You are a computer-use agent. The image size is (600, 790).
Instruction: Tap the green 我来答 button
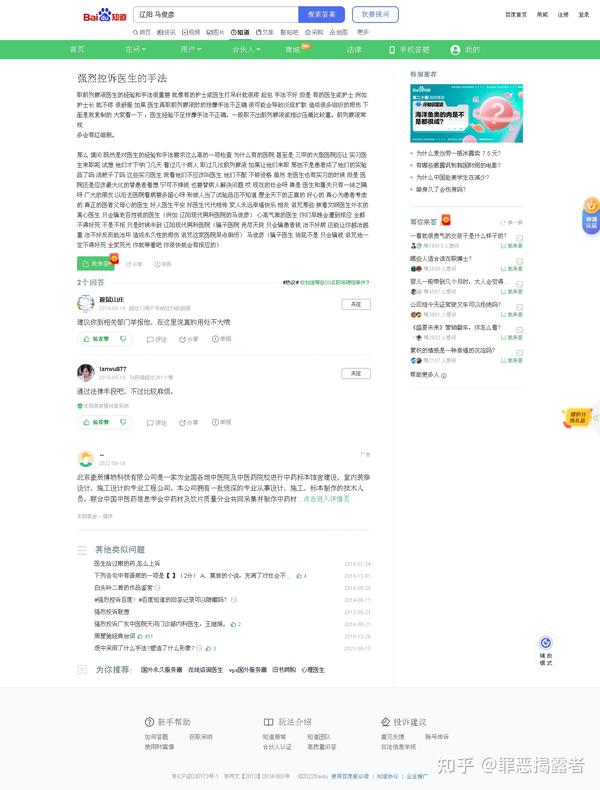(x=96, y=264)
